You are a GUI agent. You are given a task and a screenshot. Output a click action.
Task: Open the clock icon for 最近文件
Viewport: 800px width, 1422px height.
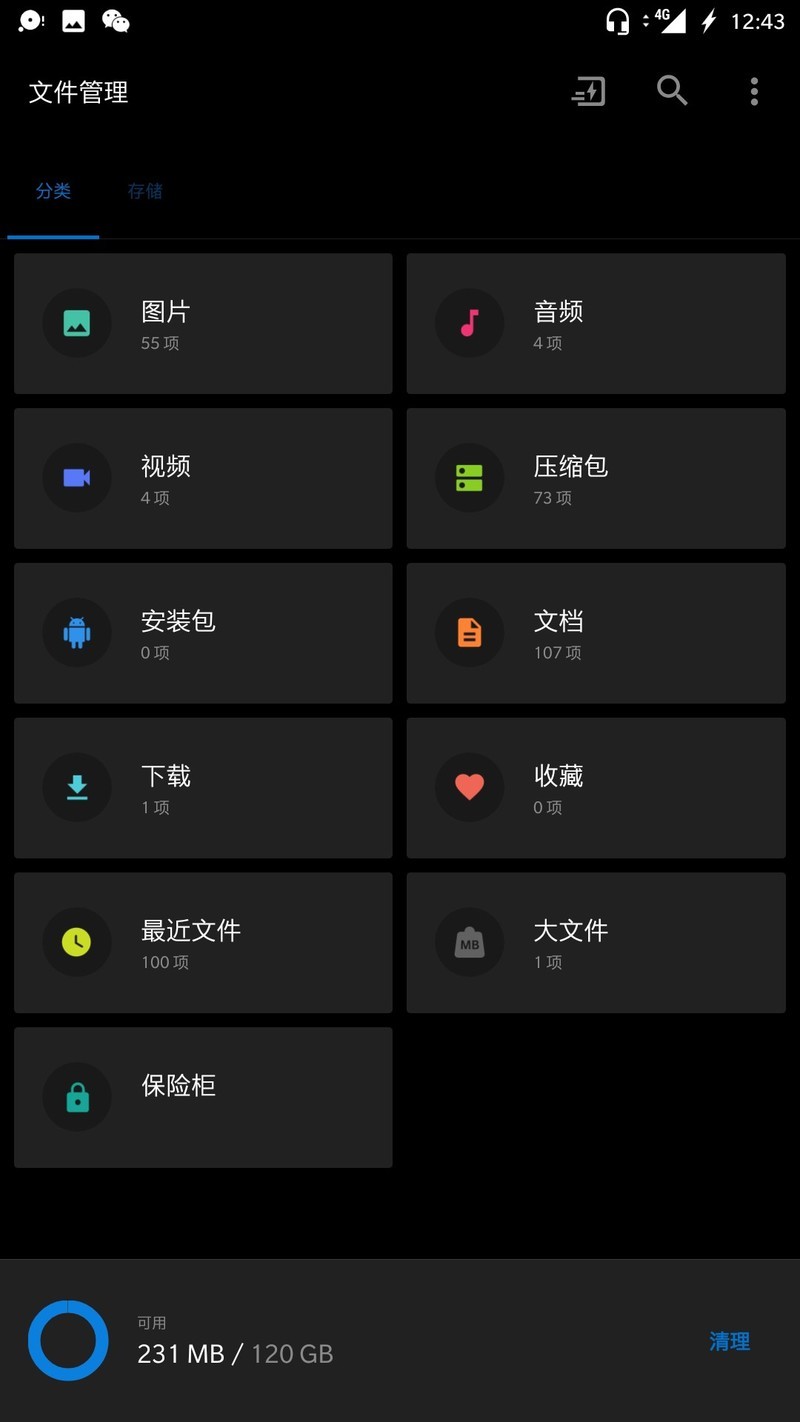coord(77,942)
